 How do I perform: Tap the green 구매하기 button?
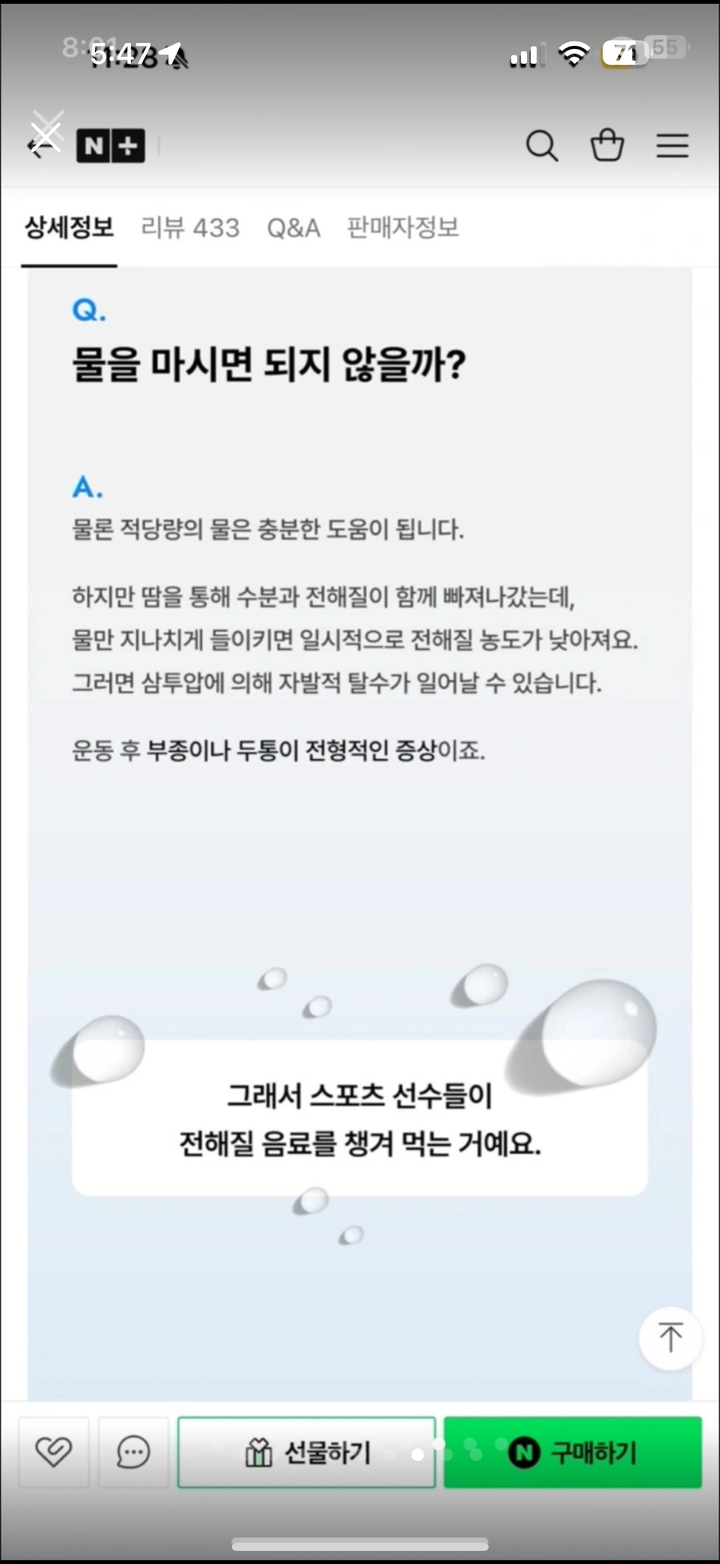tap(572, 1452)
